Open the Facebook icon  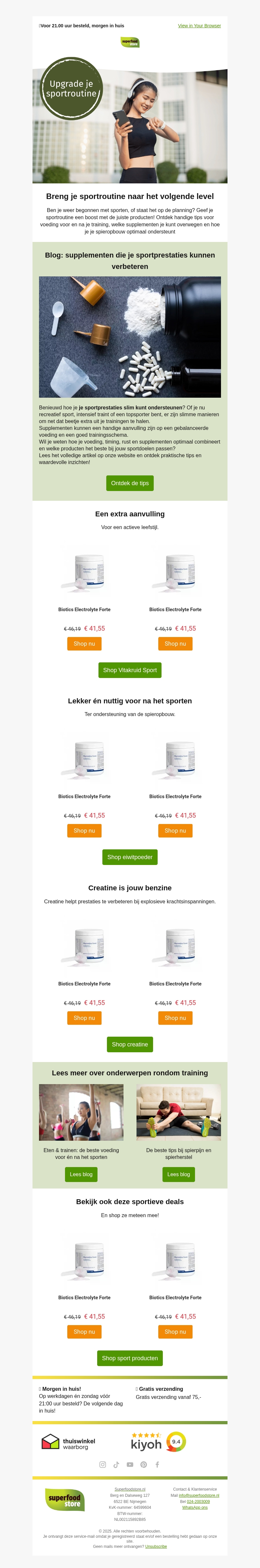(157, 1465)
